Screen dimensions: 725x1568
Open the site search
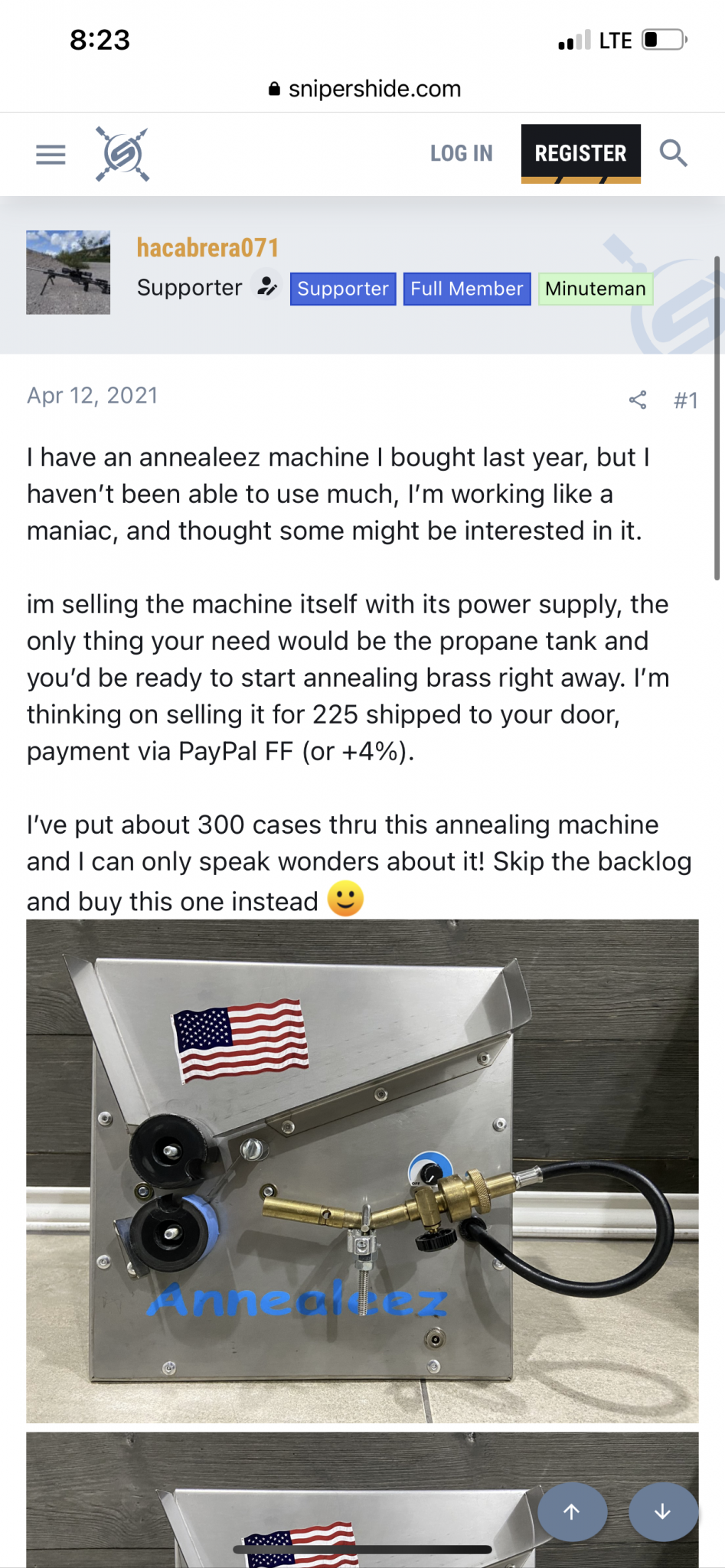pyautogui.click(x=673, y=153)
